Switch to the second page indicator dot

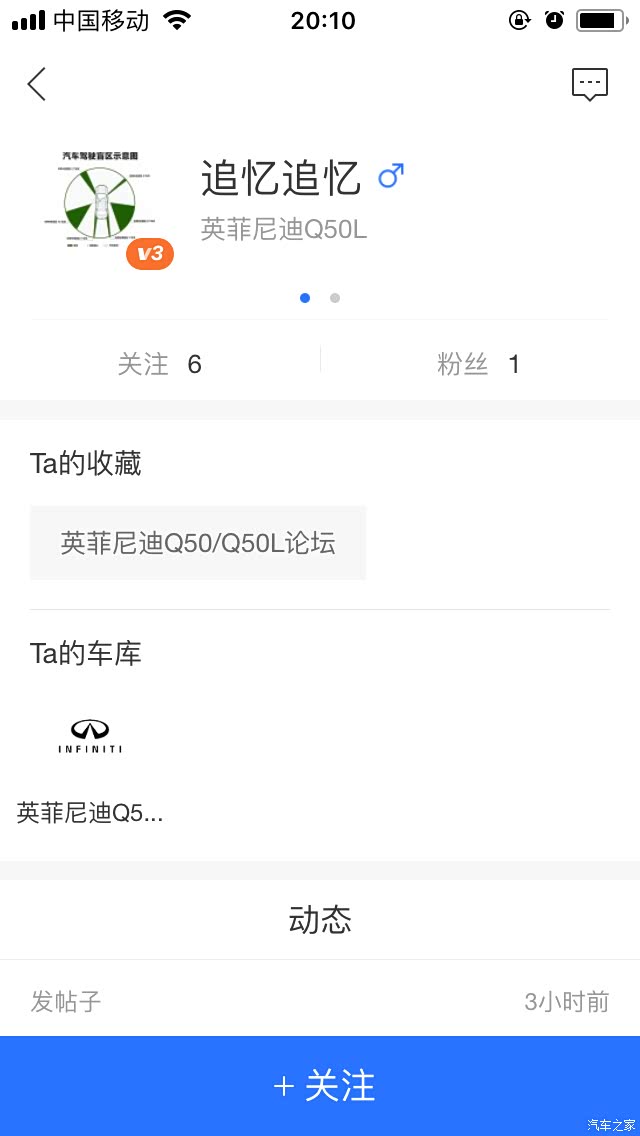coord(335,298)
